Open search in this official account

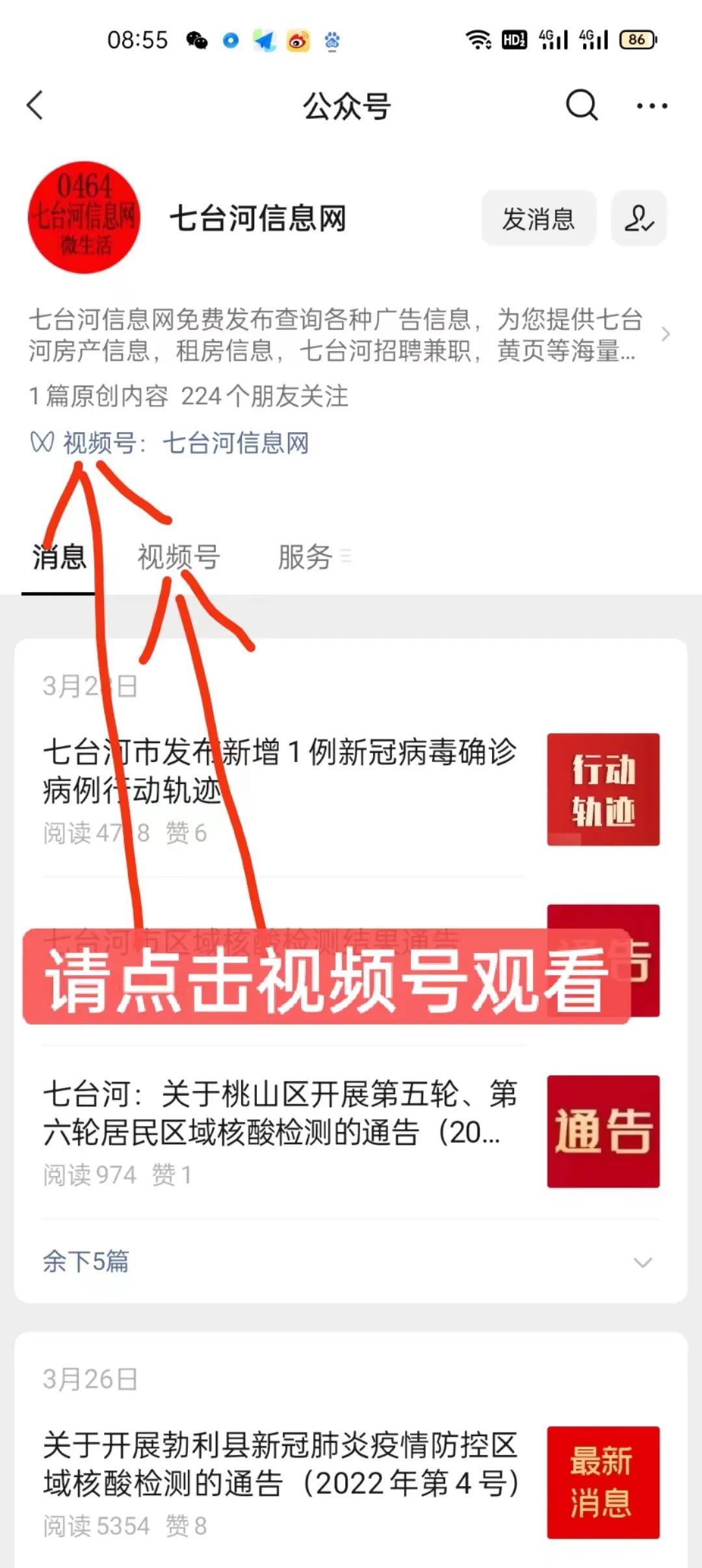tap(581, 105)
